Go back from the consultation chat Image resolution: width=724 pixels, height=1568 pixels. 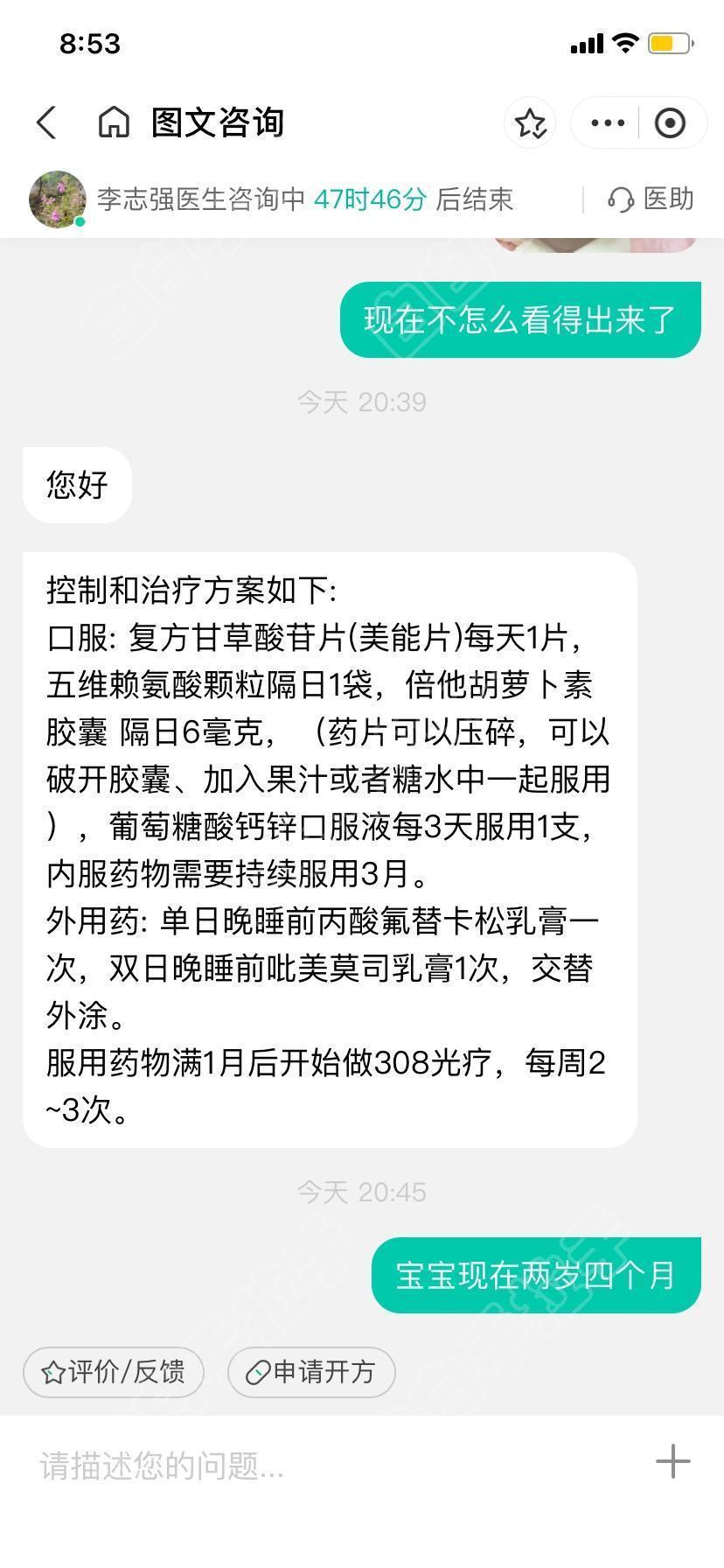pyautogui.click(x=47, y=122)
